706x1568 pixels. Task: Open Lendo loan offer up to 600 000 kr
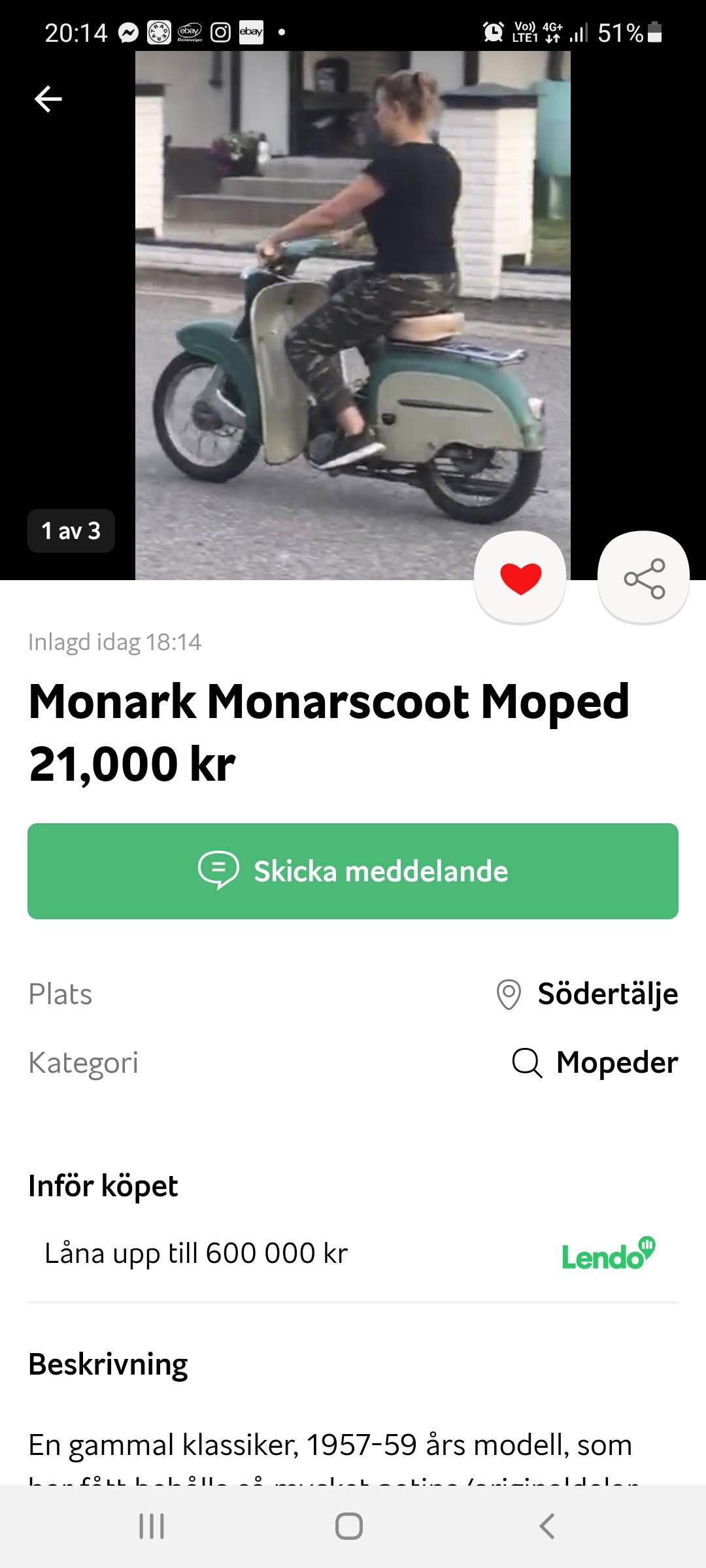pos(353,1254)
